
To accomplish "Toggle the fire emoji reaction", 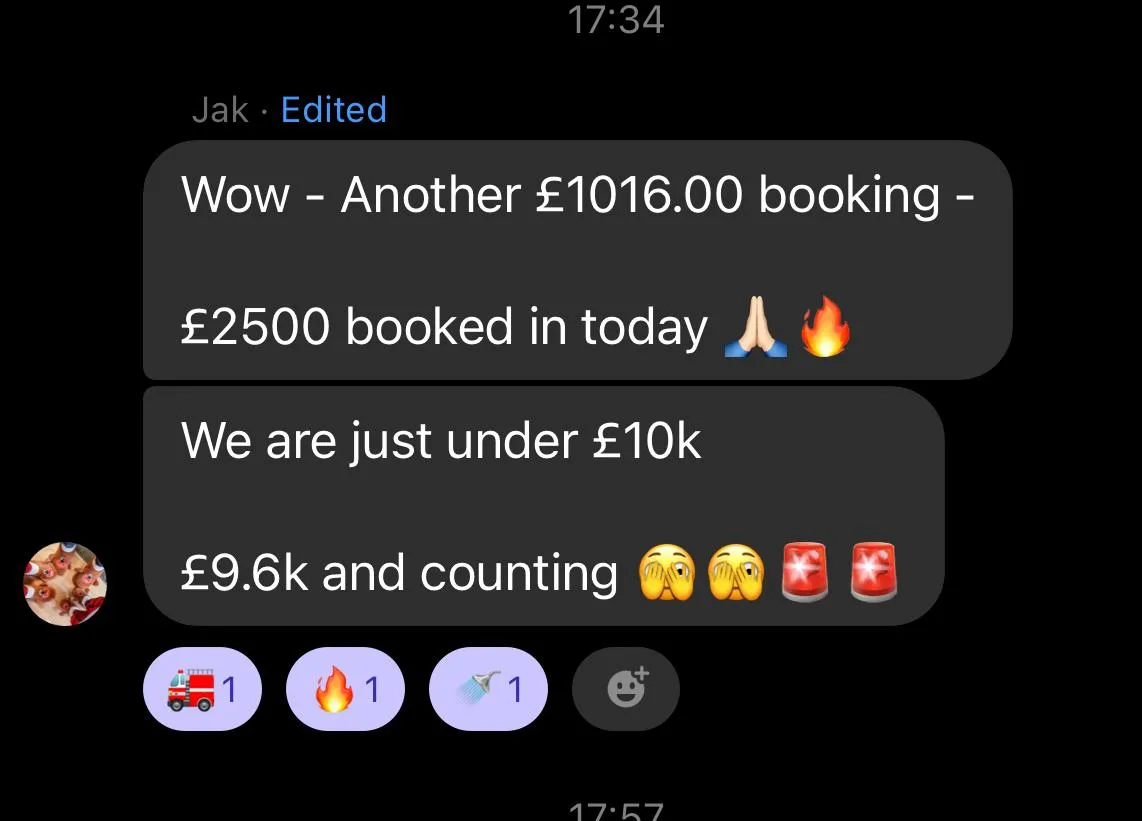I will point(345,689).
